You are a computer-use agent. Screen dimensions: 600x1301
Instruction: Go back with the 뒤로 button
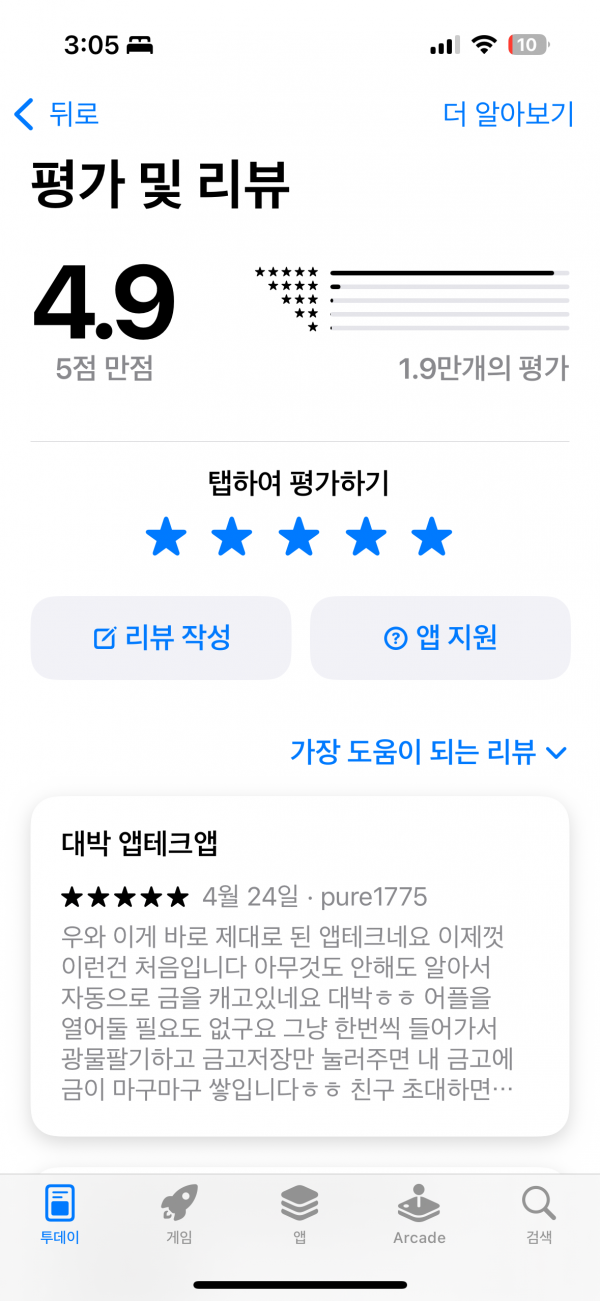click(x=57, y=113)
